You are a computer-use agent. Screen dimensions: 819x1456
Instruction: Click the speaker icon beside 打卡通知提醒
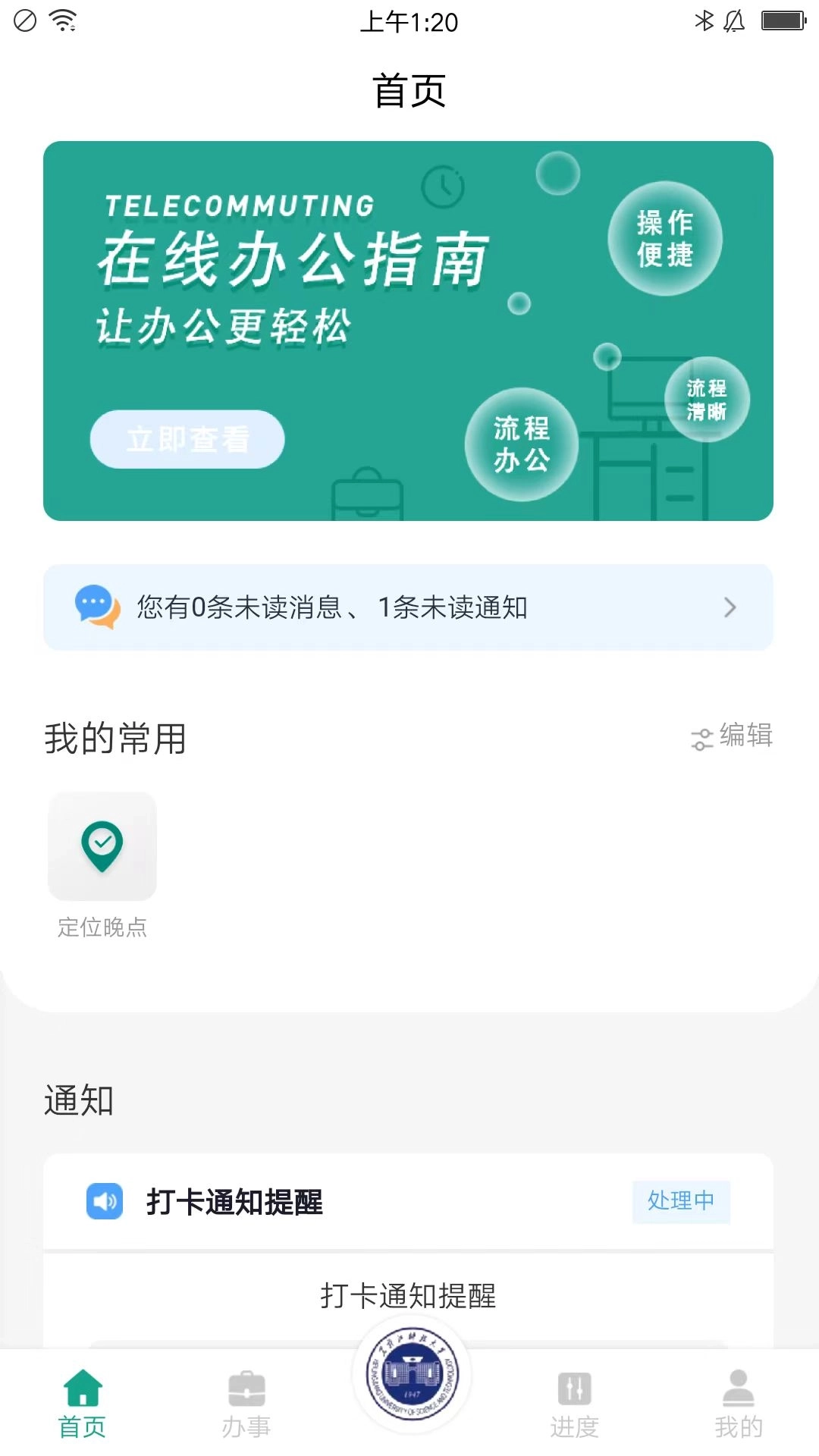tap(104, 1202)
